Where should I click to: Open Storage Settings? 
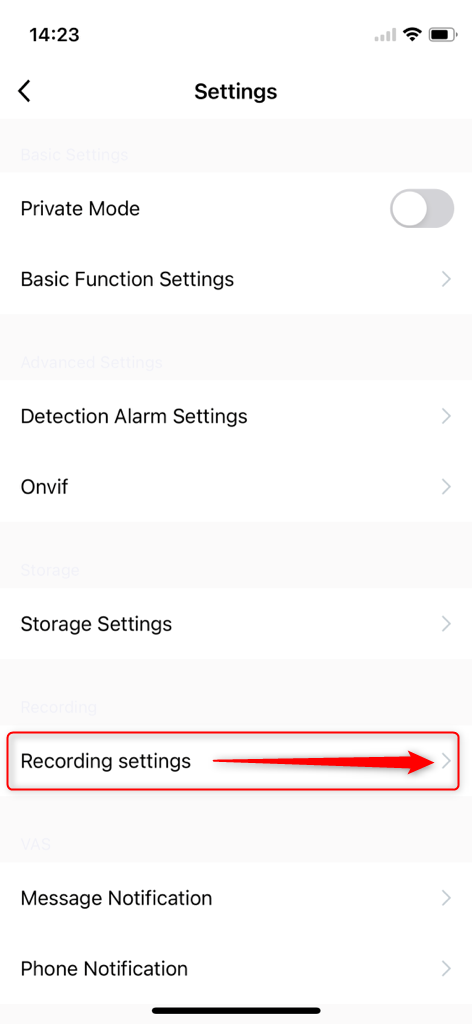coord(236,624)
